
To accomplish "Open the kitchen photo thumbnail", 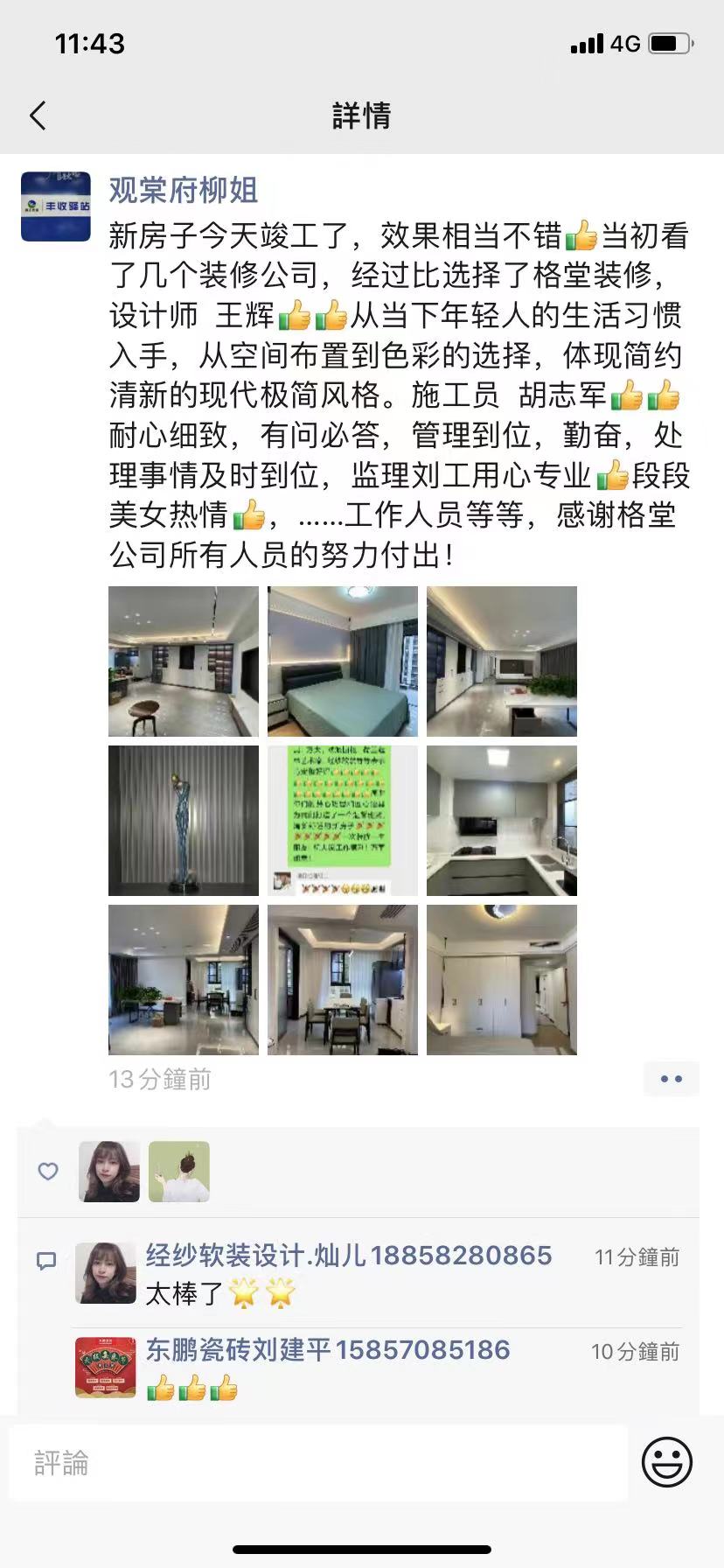I will point(501,820).
